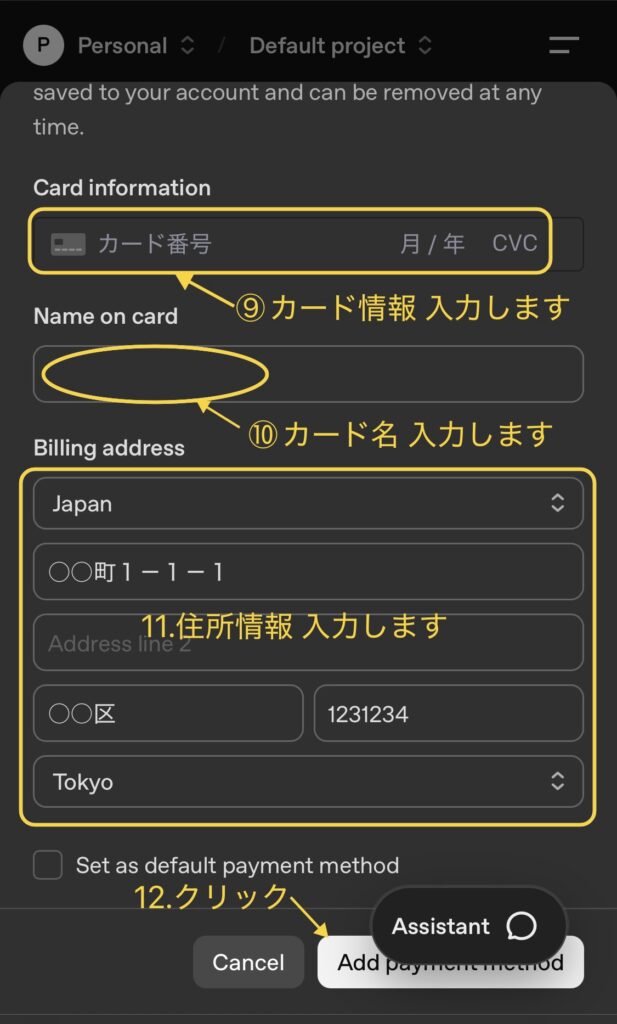Open the Tokyo prefecture dropdown
The width and height of the screenshot is (617, 1024).
click(308, 782)
